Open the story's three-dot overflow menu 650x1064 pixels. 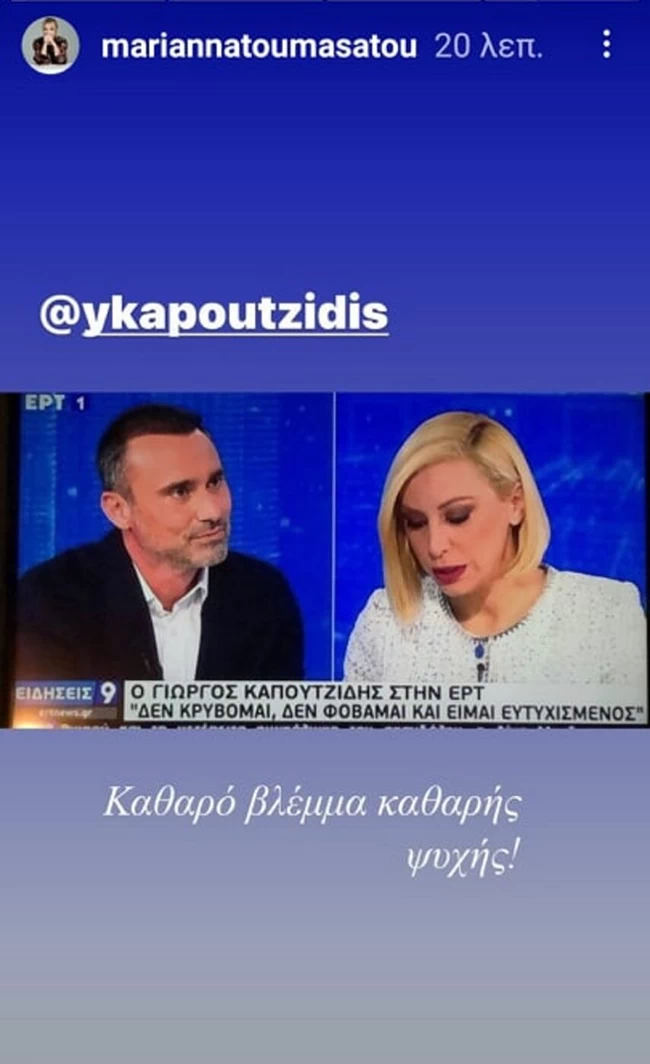pos(606,45)
